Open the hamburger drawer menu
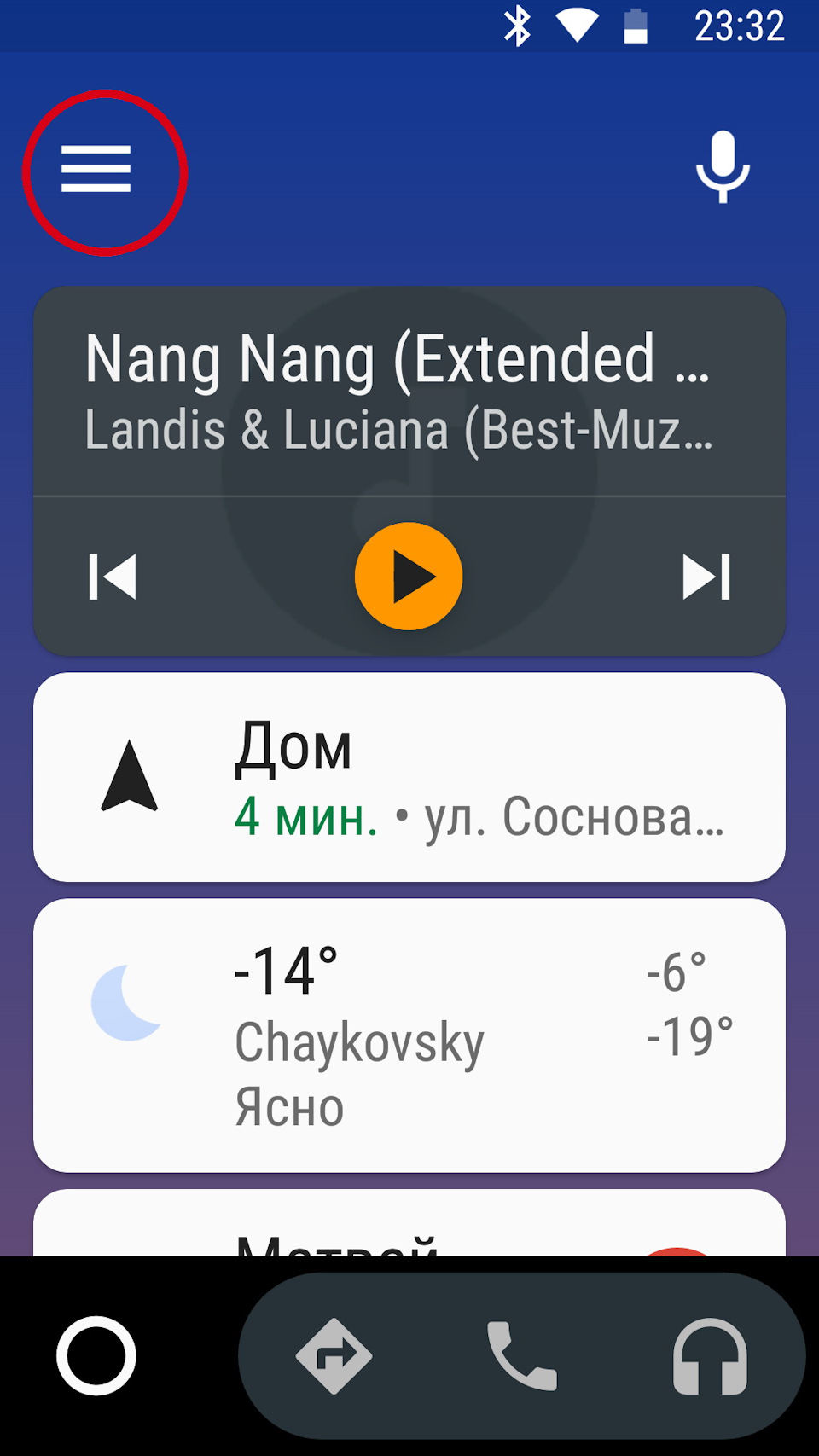Screen dimensions: 819x1456 click(96, 169)
